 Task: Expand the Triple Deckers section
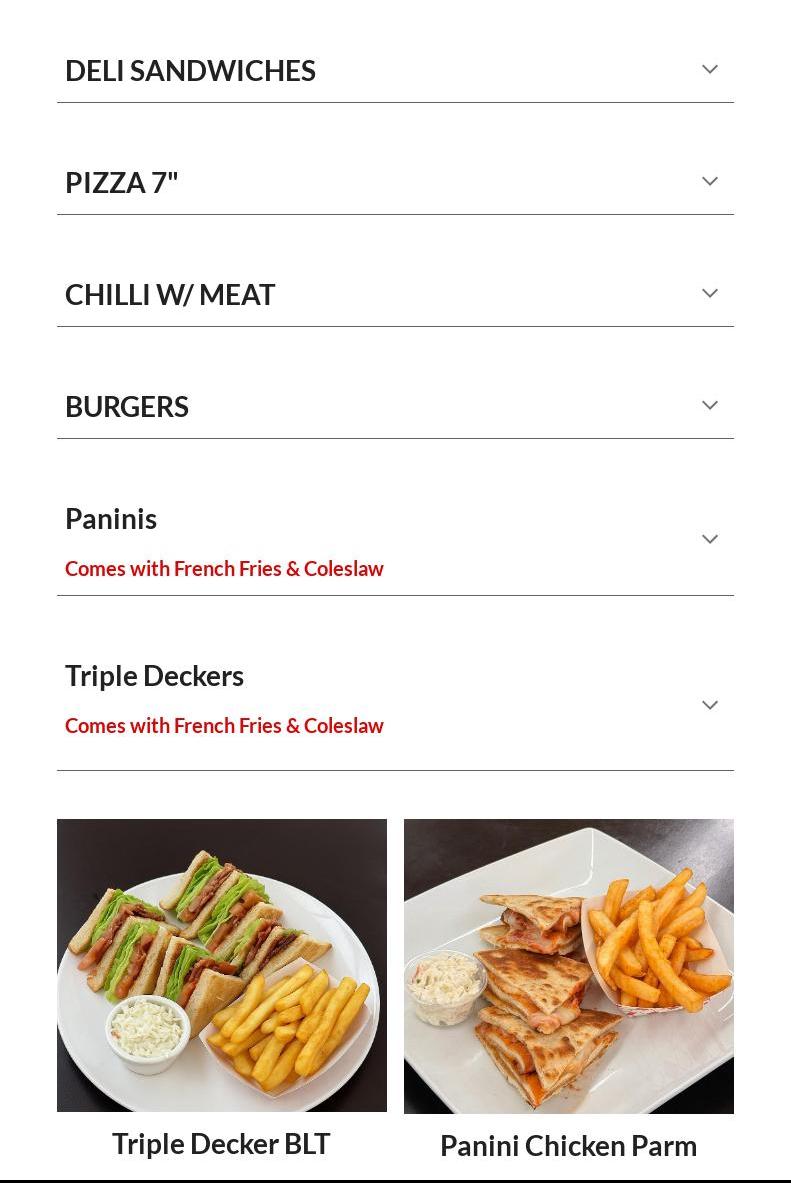click(709, 706)
